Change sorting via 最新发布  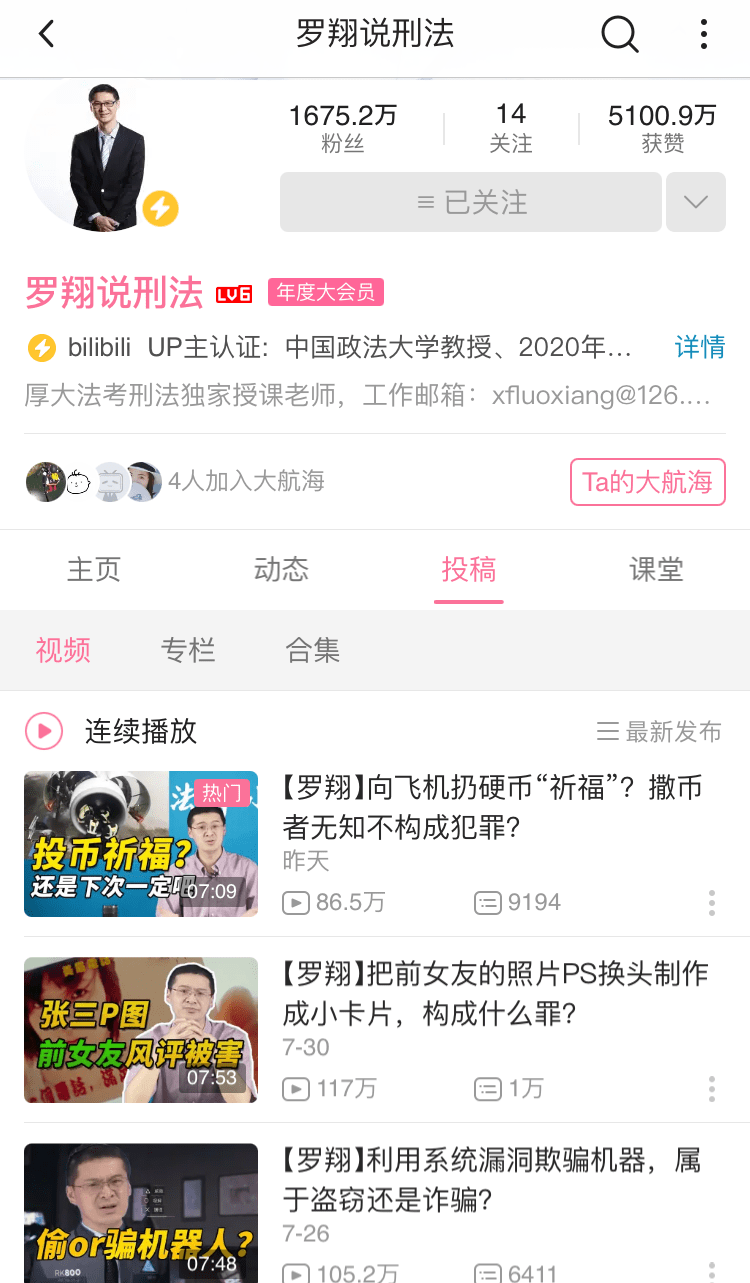point(659,731)
